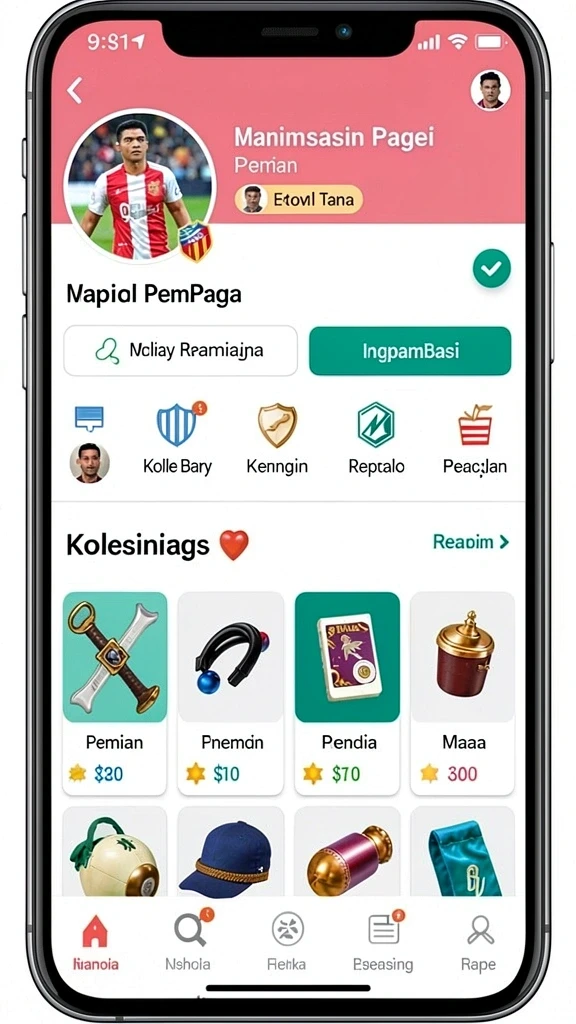The image size is (576, 1024).
Task: Tap the green IngpamBasi button
Action: coord(410,351)
